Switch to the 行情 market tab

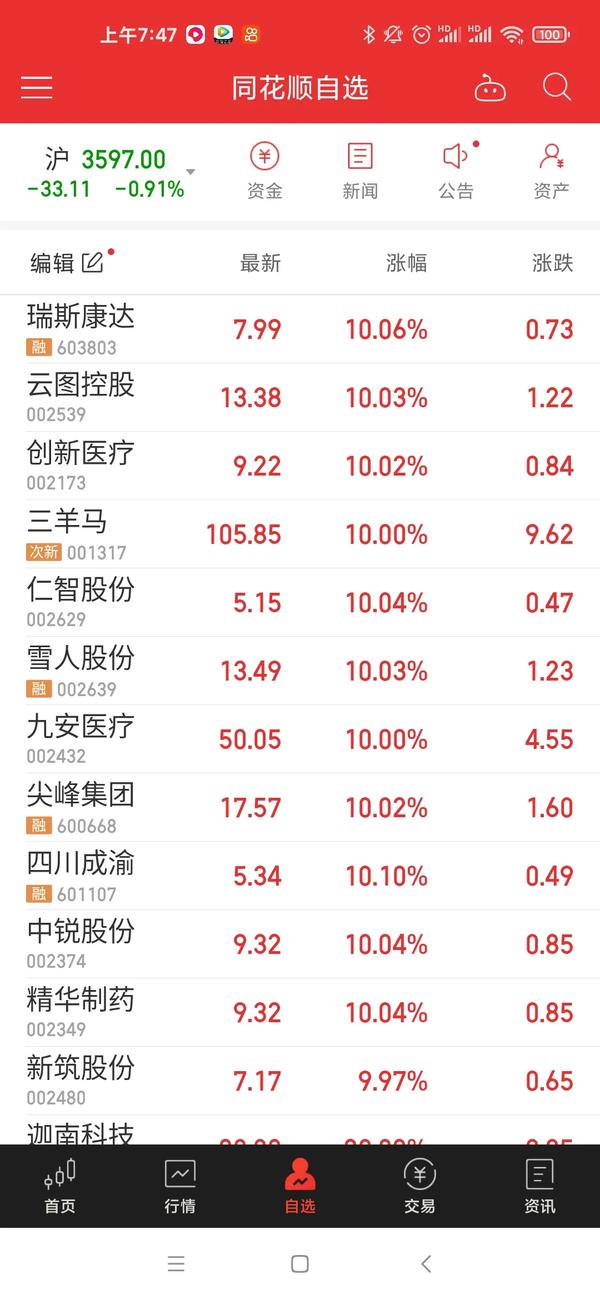180,1186
